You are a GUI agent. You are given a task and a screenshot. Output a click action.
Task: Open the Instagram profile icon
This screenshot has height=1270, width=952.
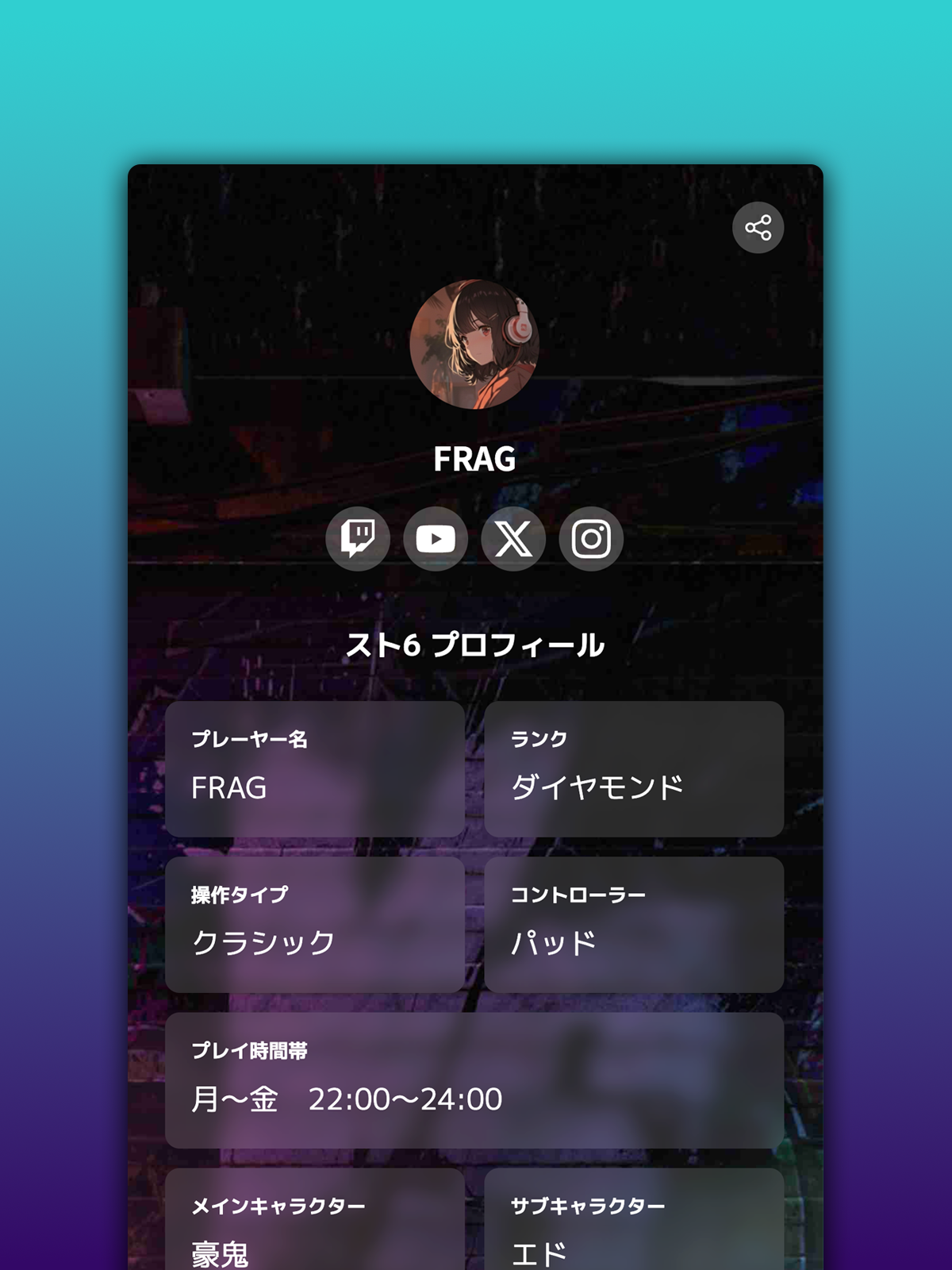pos(591,539)
